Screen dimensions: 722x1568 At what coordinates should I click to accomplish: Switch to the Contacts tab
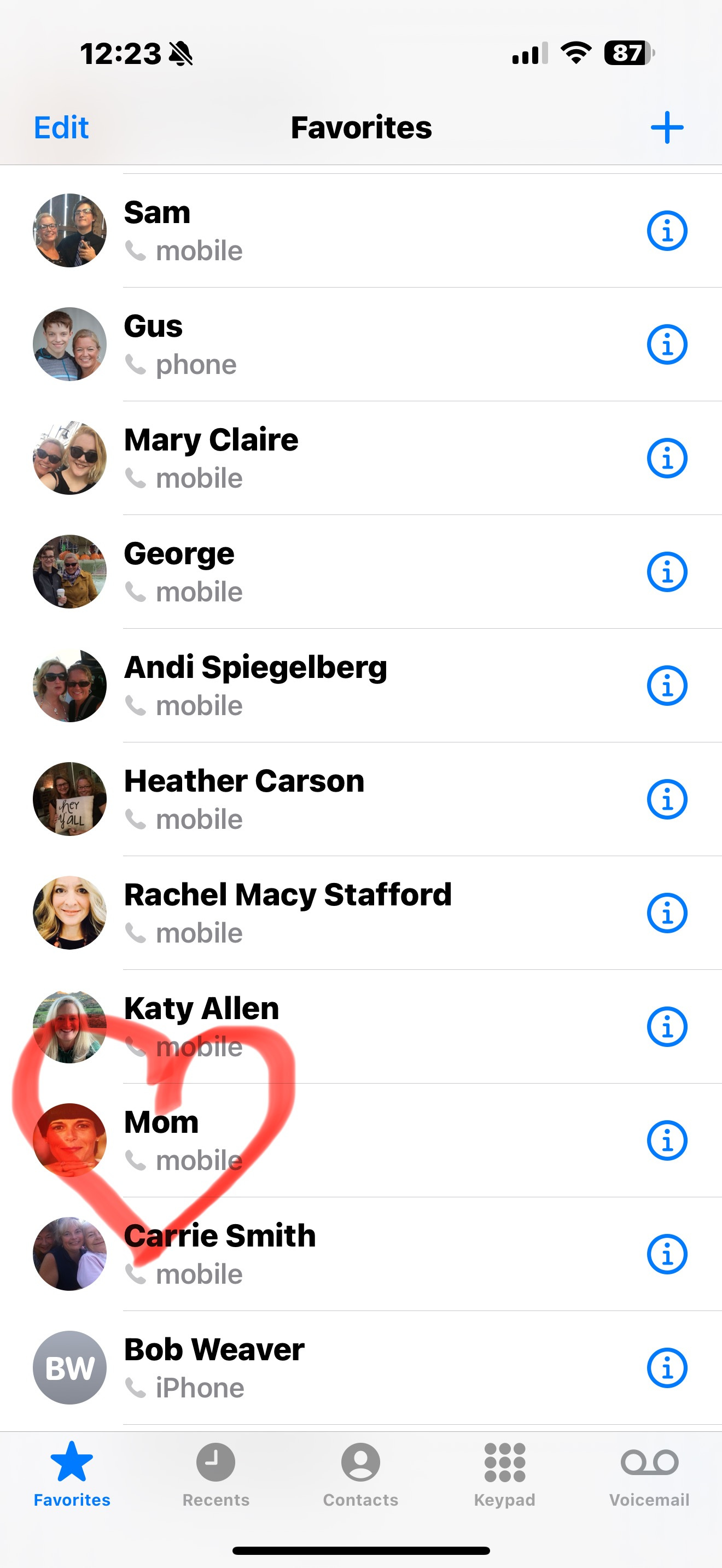(x=360, y=1473)
